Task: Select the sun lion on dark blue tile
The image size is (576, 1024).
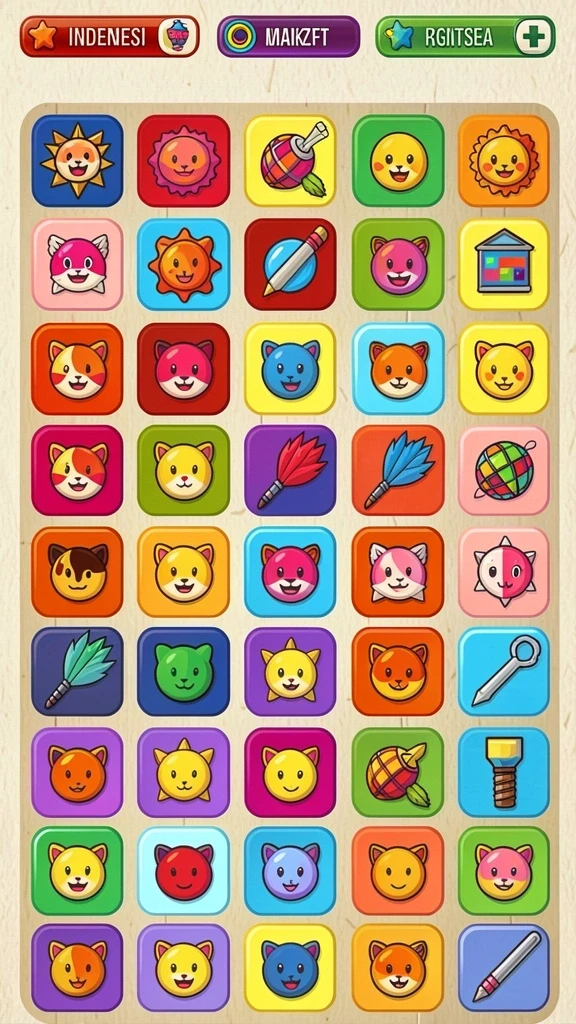Action: (77, 161)
